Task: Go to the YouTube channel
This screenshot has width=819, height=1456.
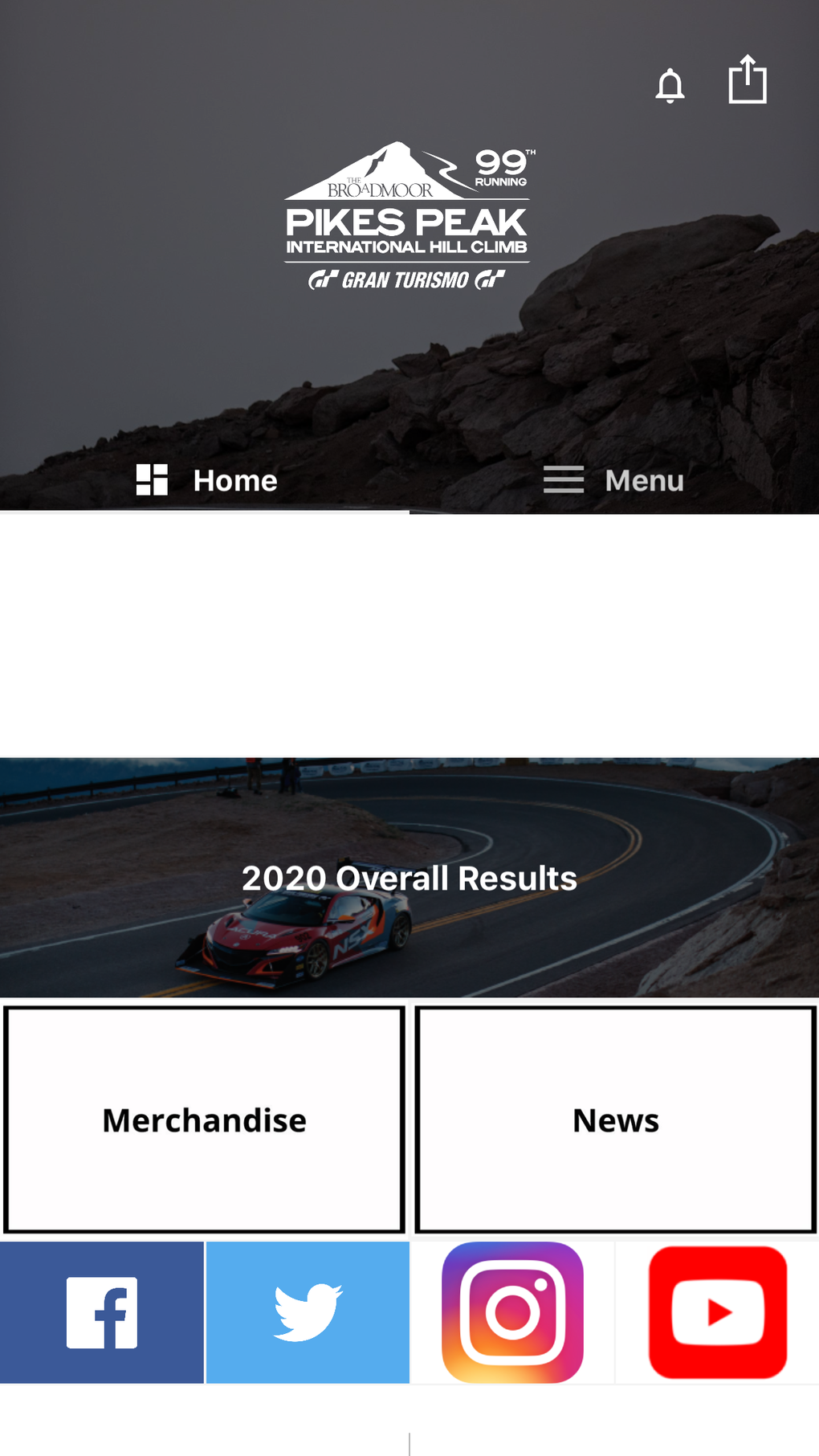Action: [x=718, y=1312]
